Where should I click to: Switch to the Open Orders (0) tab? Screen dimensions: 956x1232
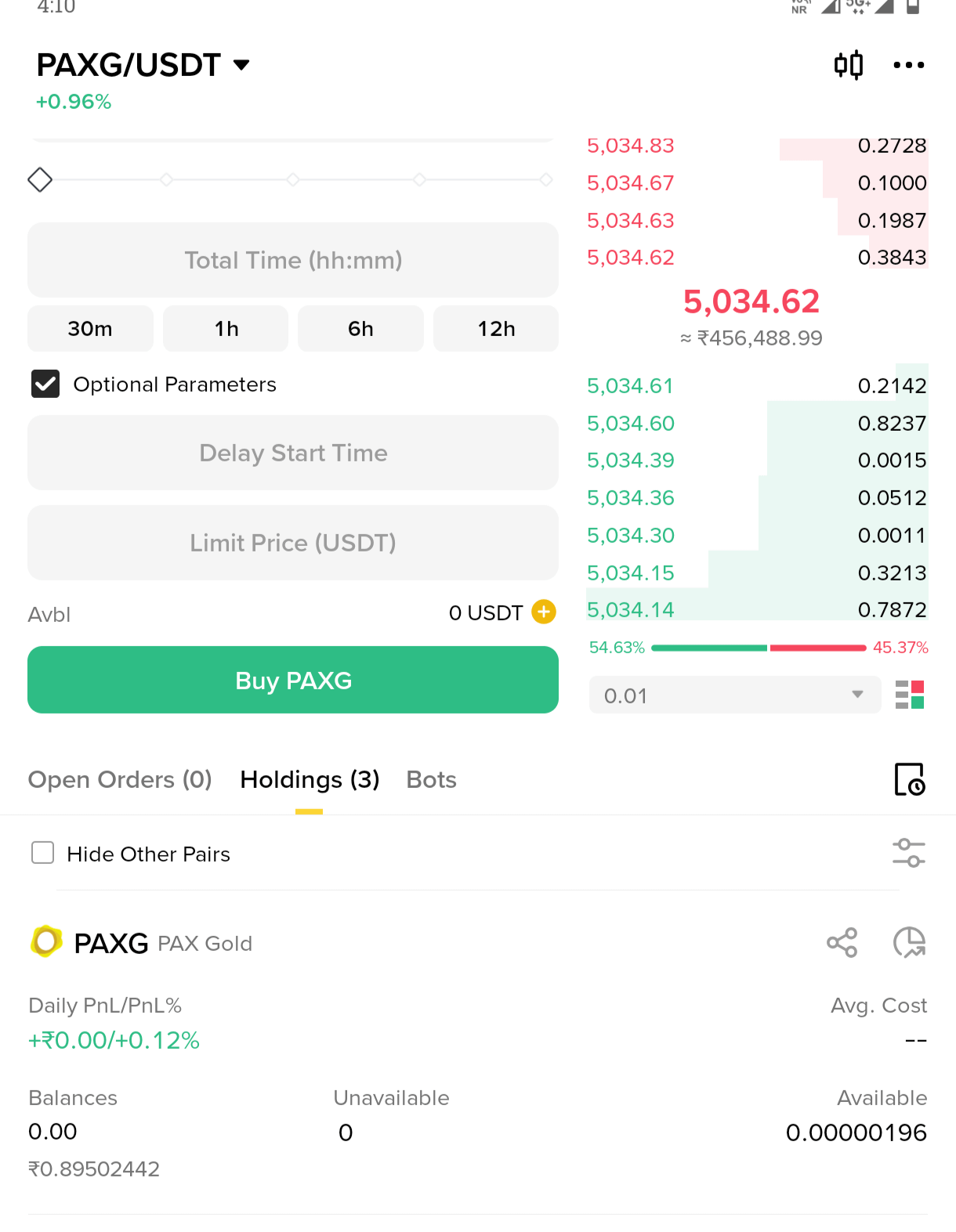coord(120,779)
